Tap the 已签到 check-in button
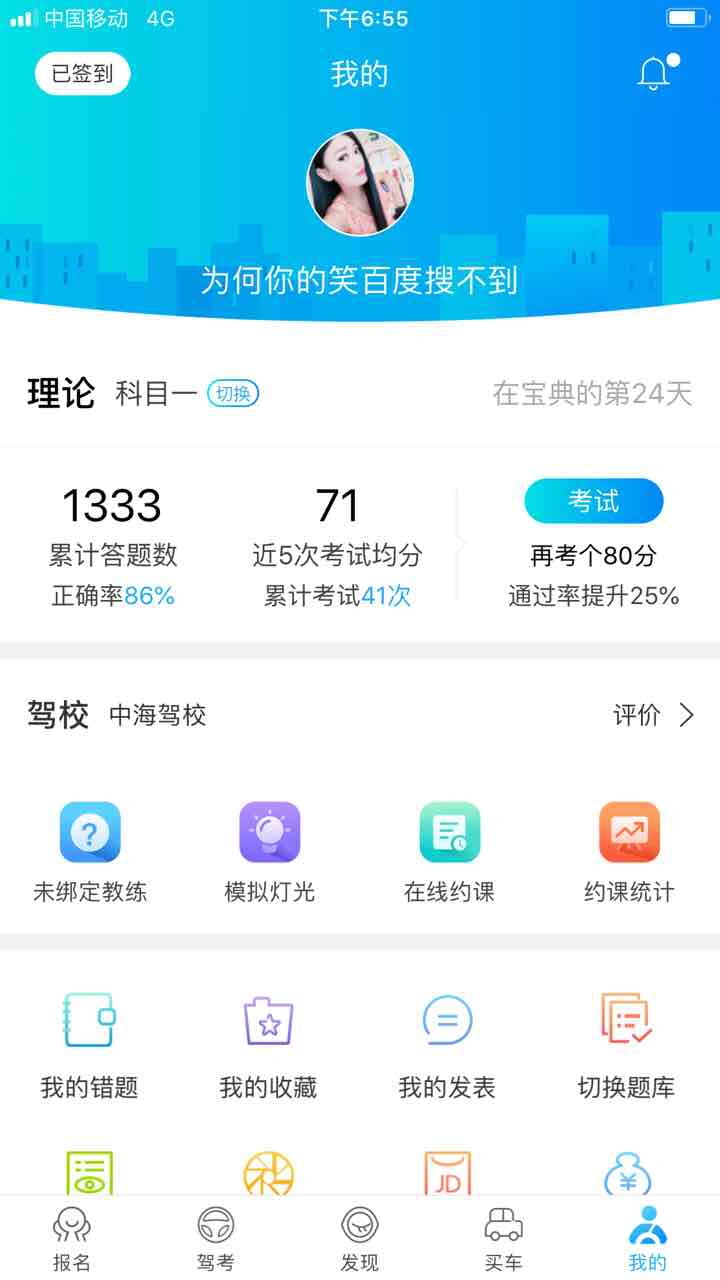720x1280 pixels. tap(83, 73)
